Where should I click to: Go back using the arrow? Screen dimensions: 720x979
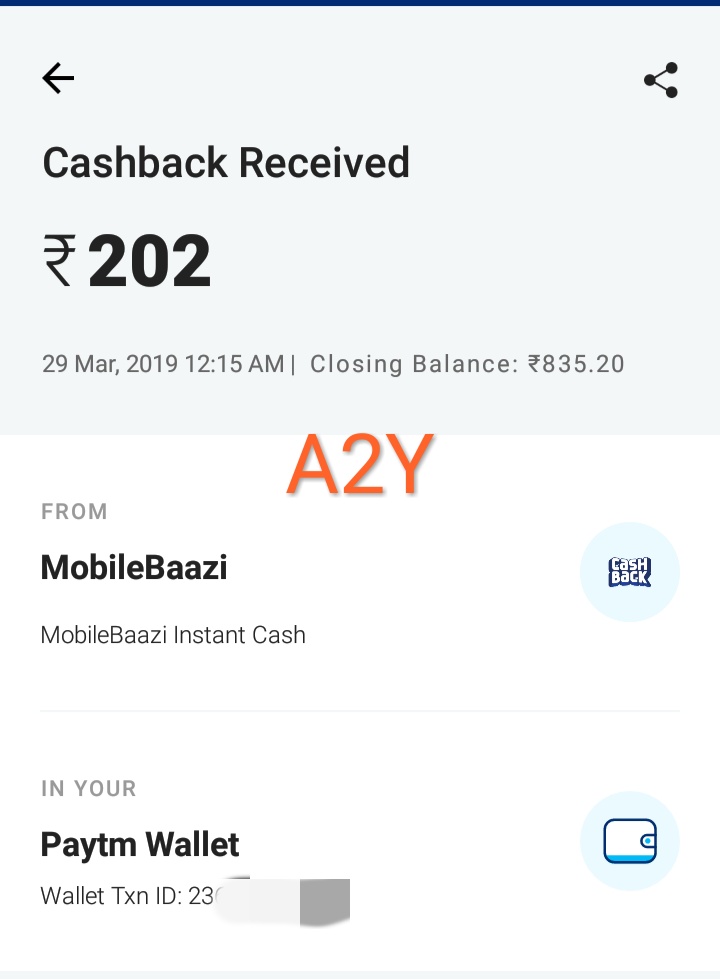(x=58, y=78)
